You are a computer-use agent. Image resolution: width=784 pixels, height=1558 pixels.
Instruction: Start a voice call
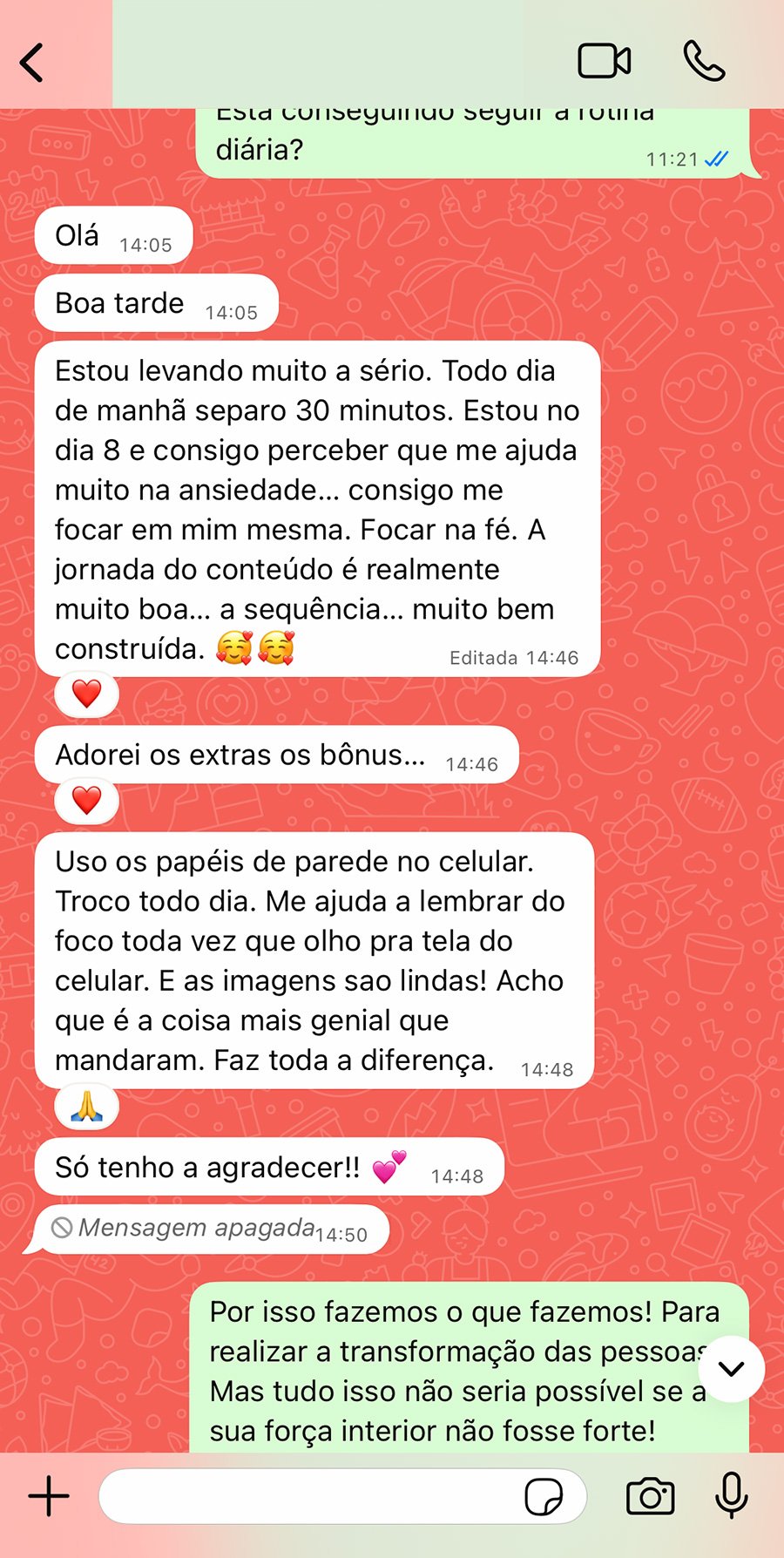(x=707, y=59)
